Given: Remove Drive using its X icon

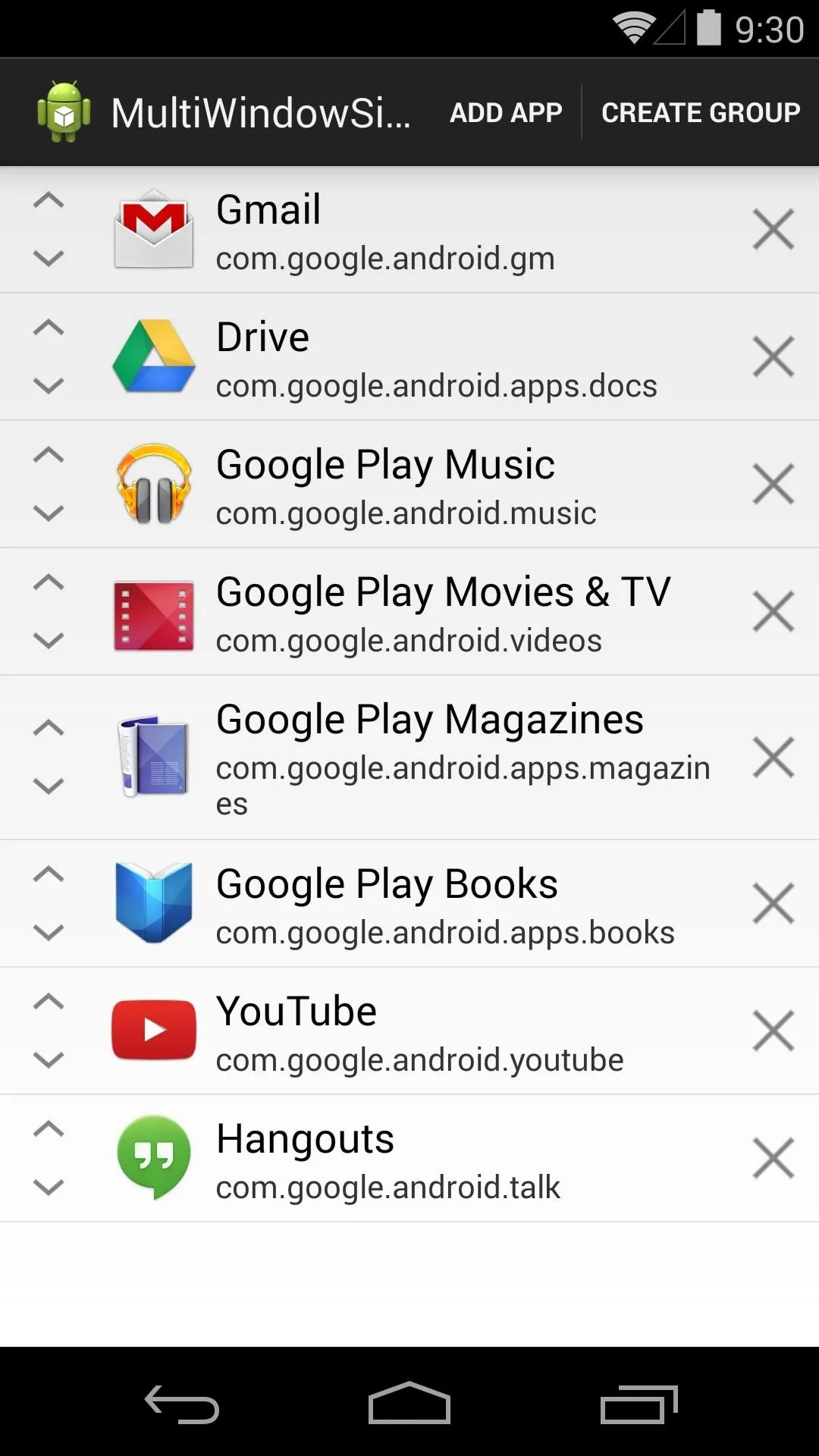Looking at the screenshot, I should pos(773,356).
